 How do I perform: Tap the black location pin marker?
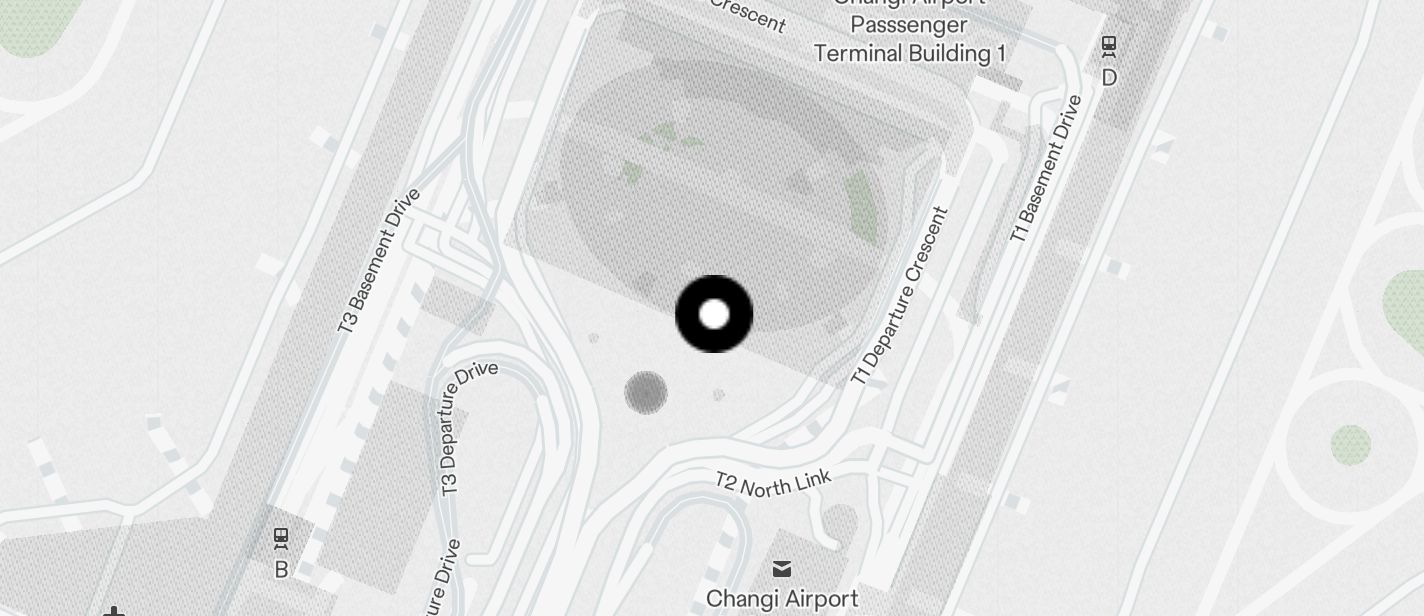(714, 314)
